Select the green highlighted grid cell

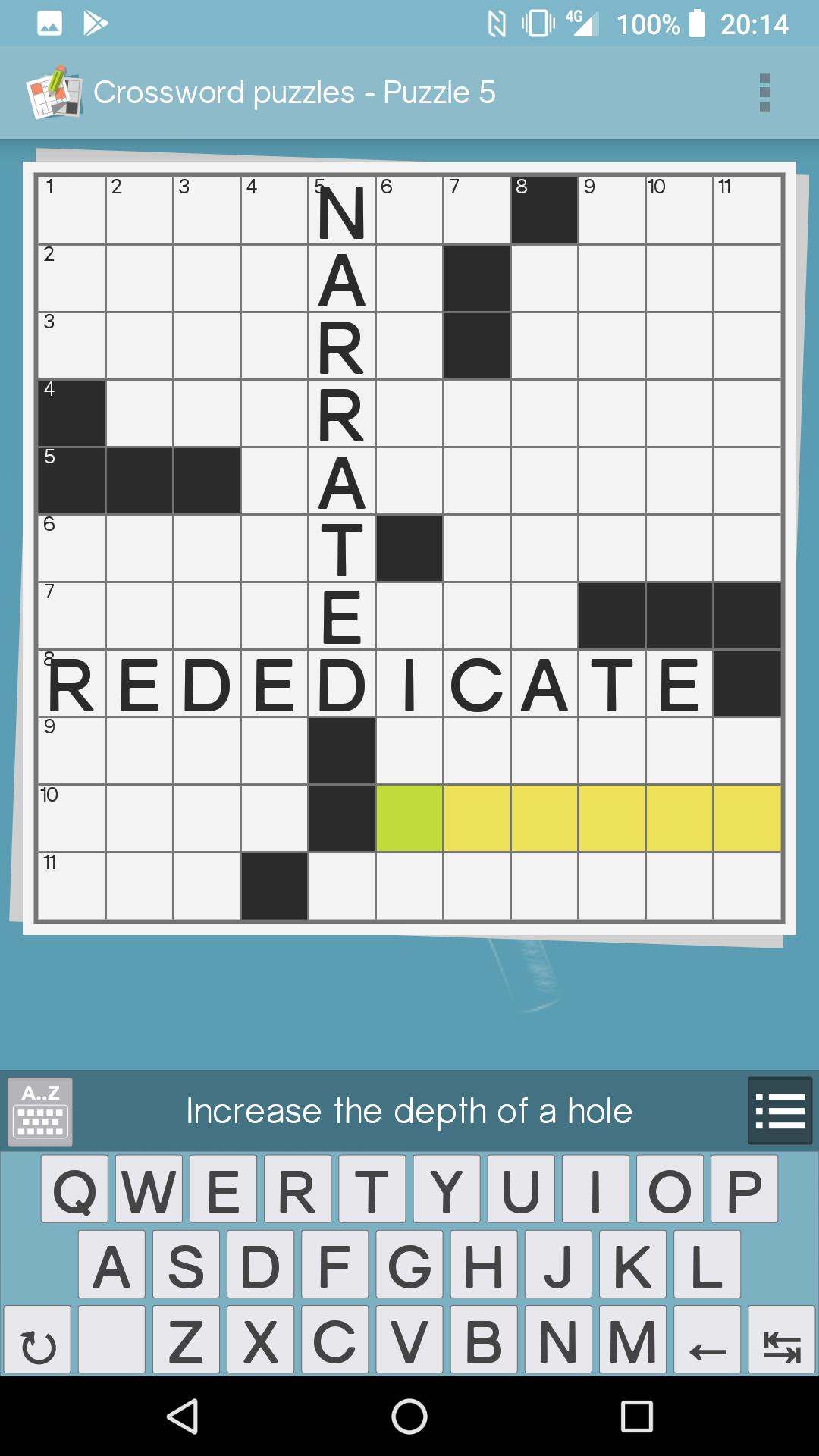(x=409, y=818)
